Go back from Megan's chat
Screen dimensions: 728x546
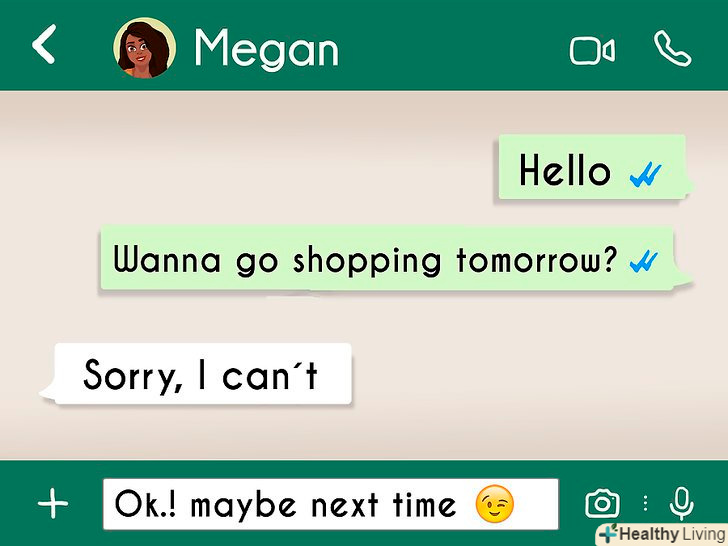[x=44, y=46]
